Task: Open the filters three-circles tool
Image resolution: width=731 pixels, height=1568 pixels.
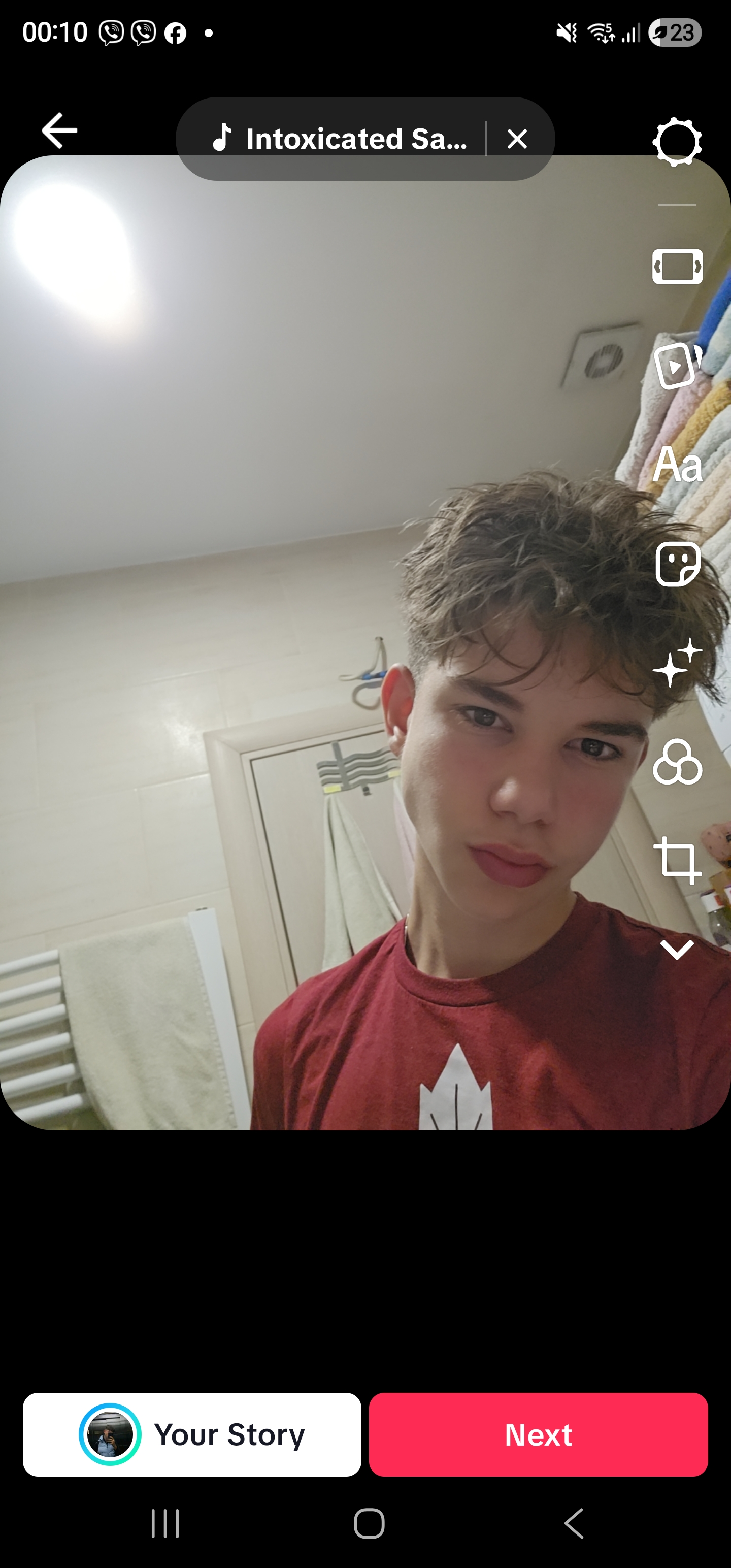Action: point(677,762)
